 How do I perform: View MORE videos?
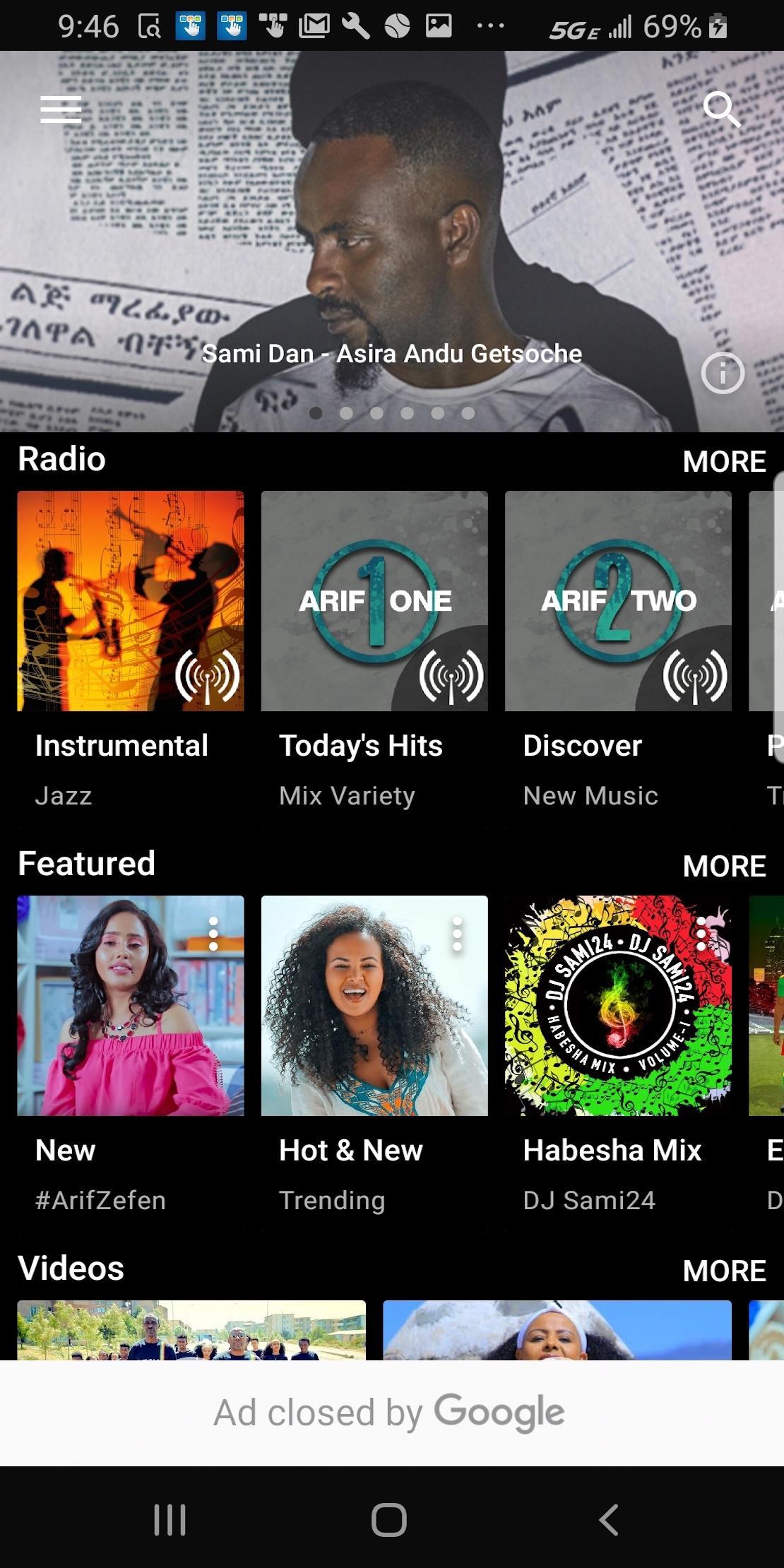[x=725, y=1271]
